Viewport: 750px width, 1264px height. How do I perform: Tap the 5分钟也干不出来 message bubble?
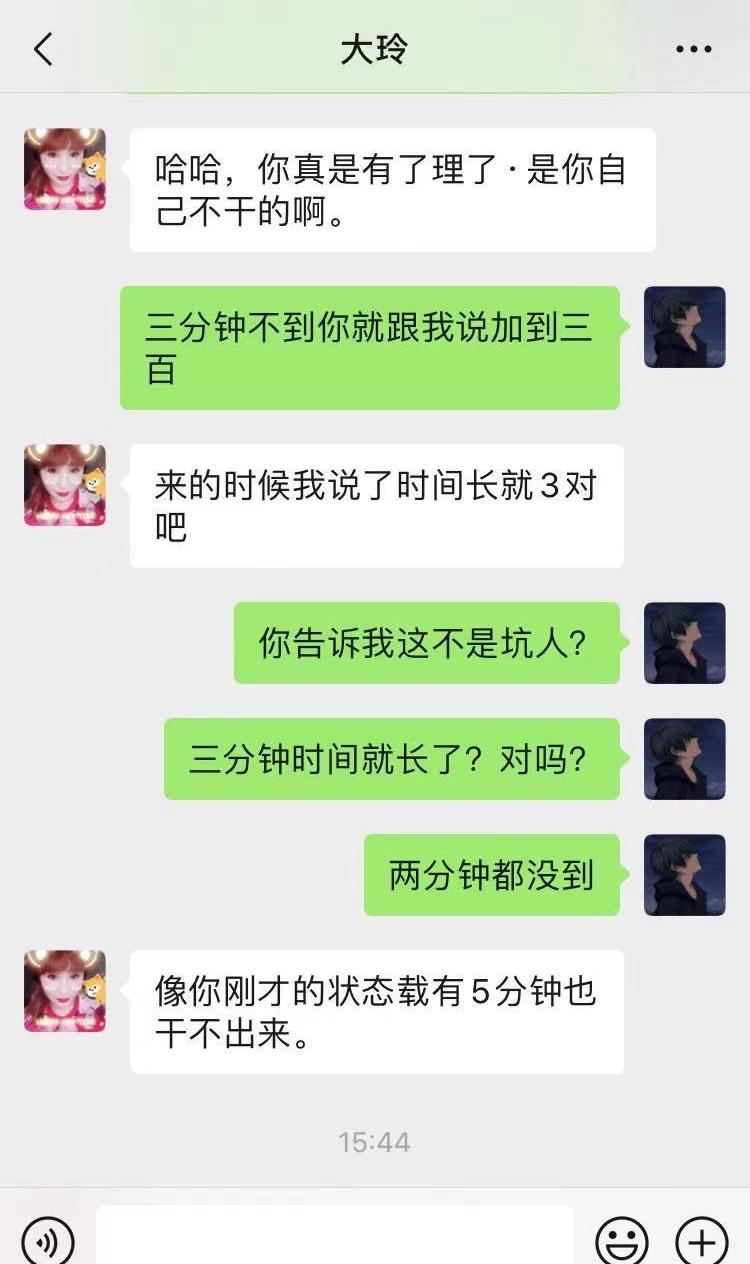pyautogui.click(x=376, y=1011)
